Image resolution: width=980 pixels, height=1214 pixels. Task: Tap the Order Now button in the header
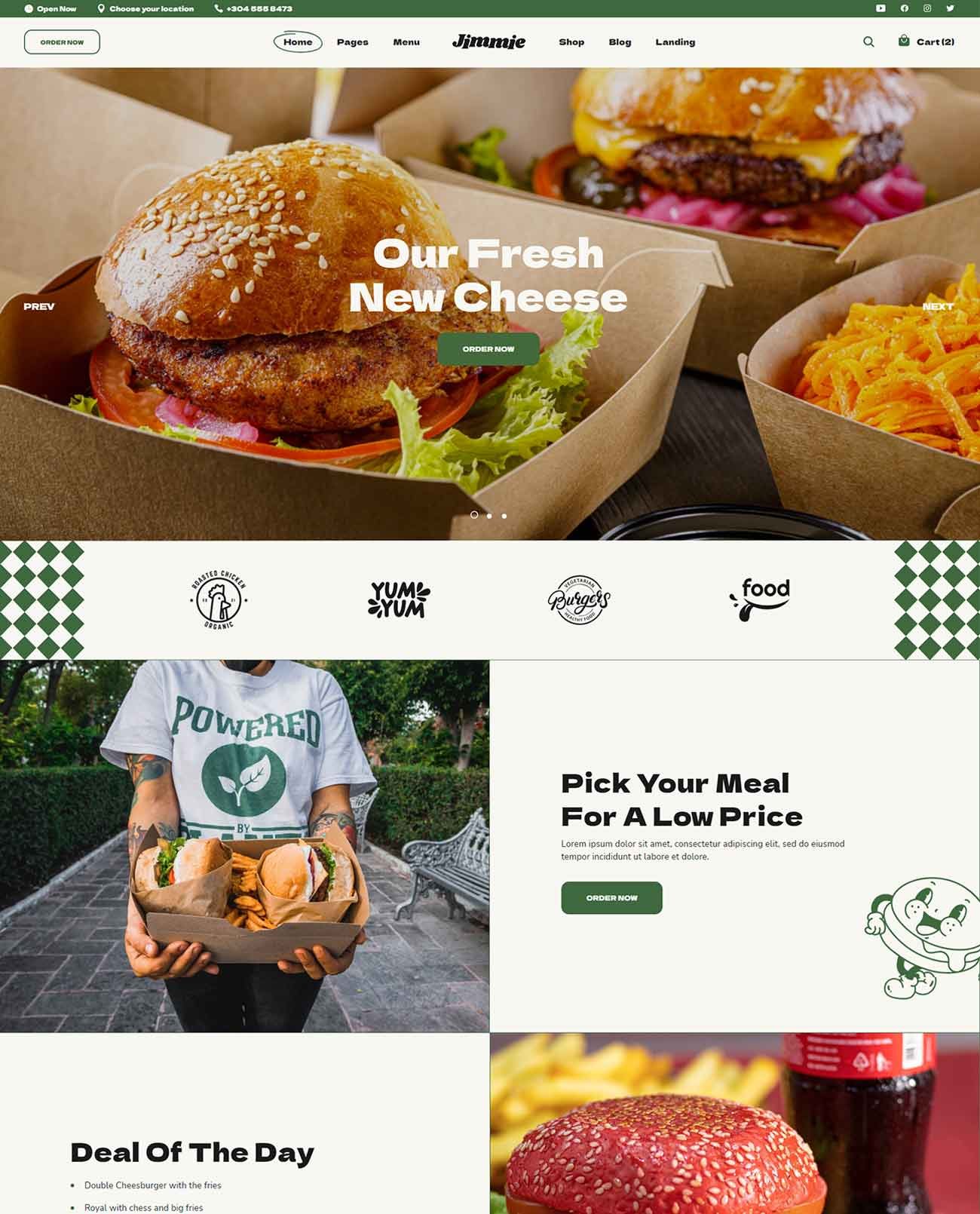pyautogui.click(x=62, y=42)
